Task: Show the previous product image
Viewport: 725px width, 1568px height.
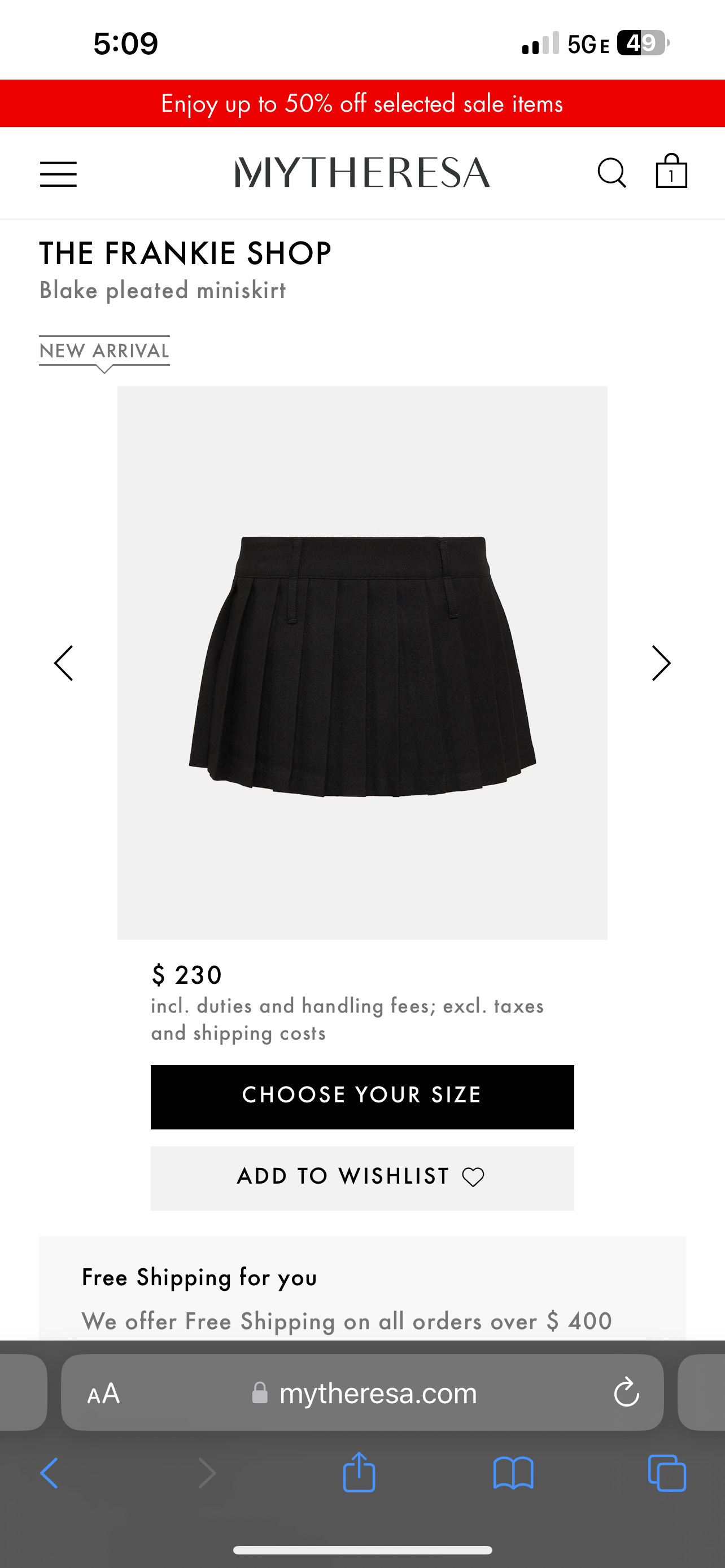Action: click(64, 663)
